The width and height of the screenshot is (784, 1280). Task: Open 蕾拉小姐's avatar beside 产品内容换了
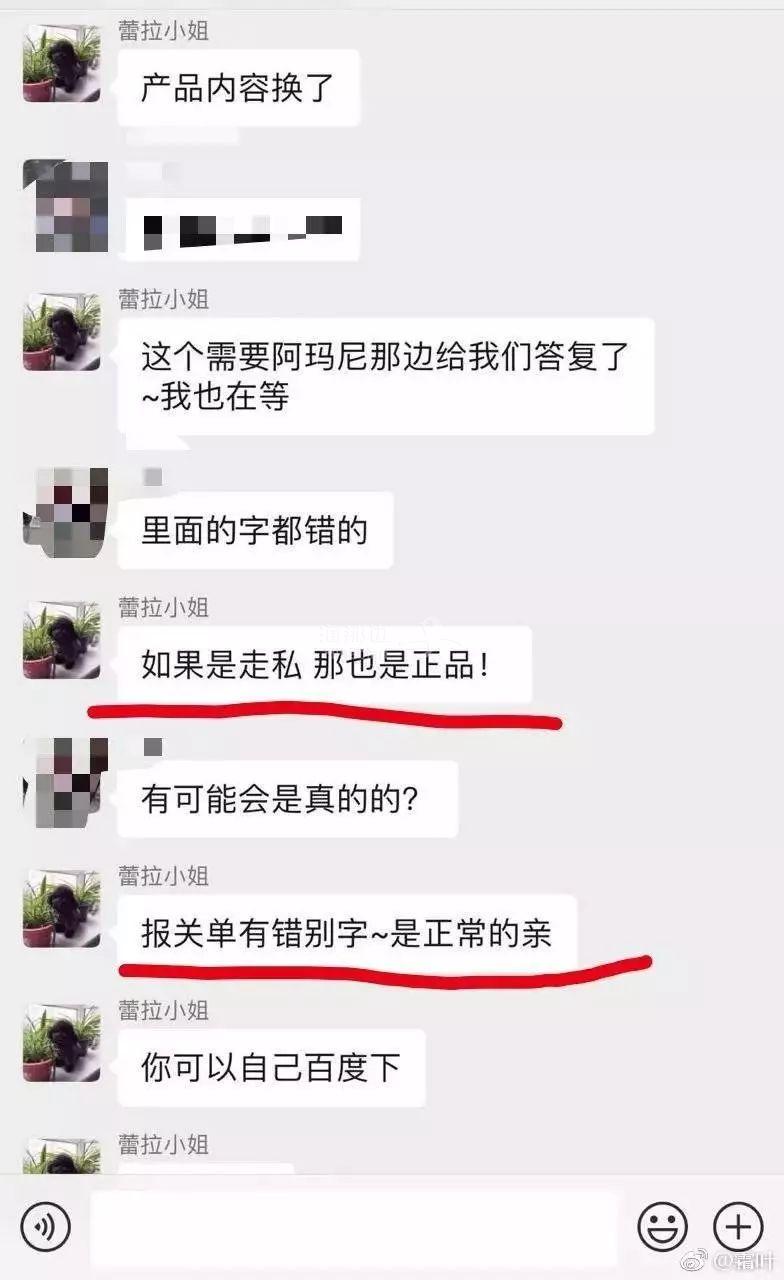click(62, 64)
